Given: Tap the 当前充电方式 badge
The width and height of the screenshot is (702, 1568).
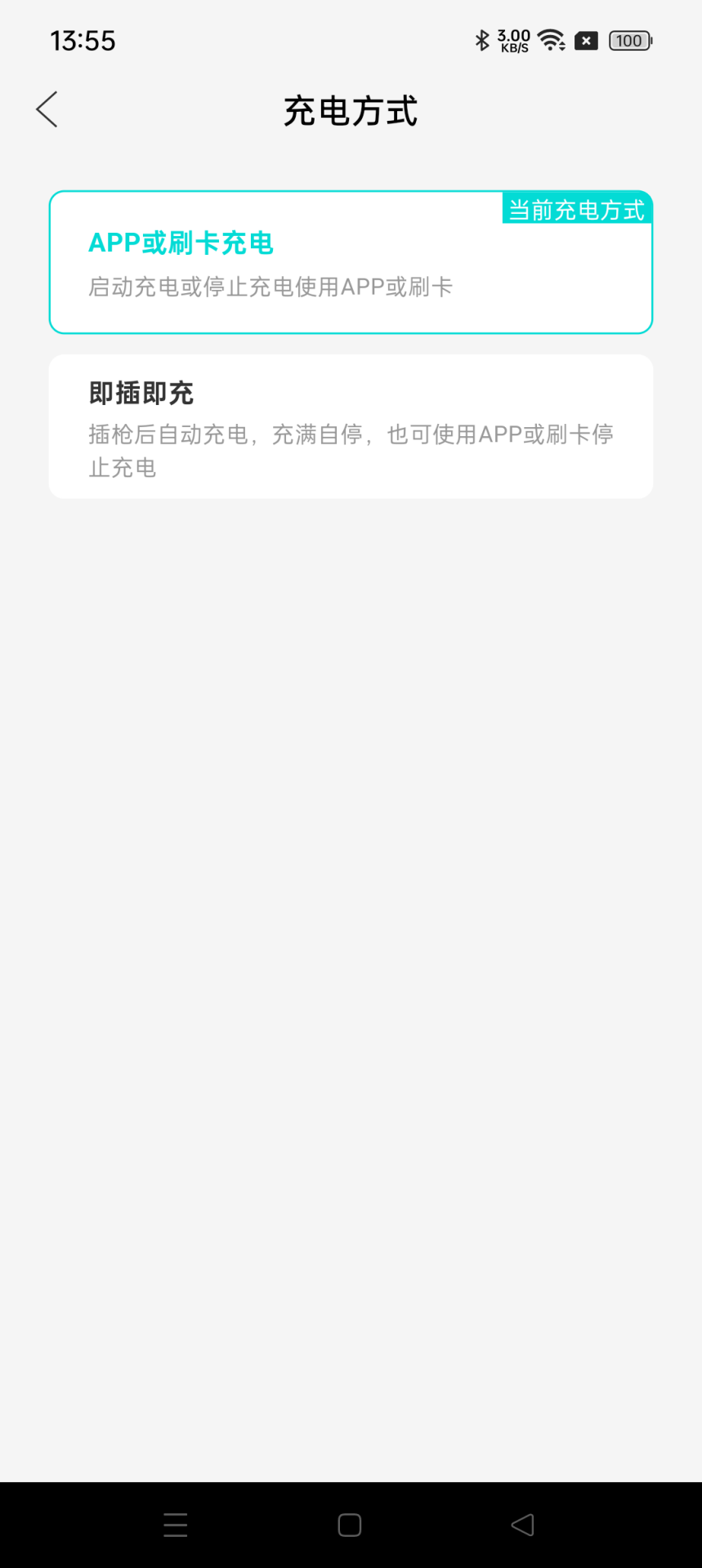Looking at the screenshot, I should point(576,210).
